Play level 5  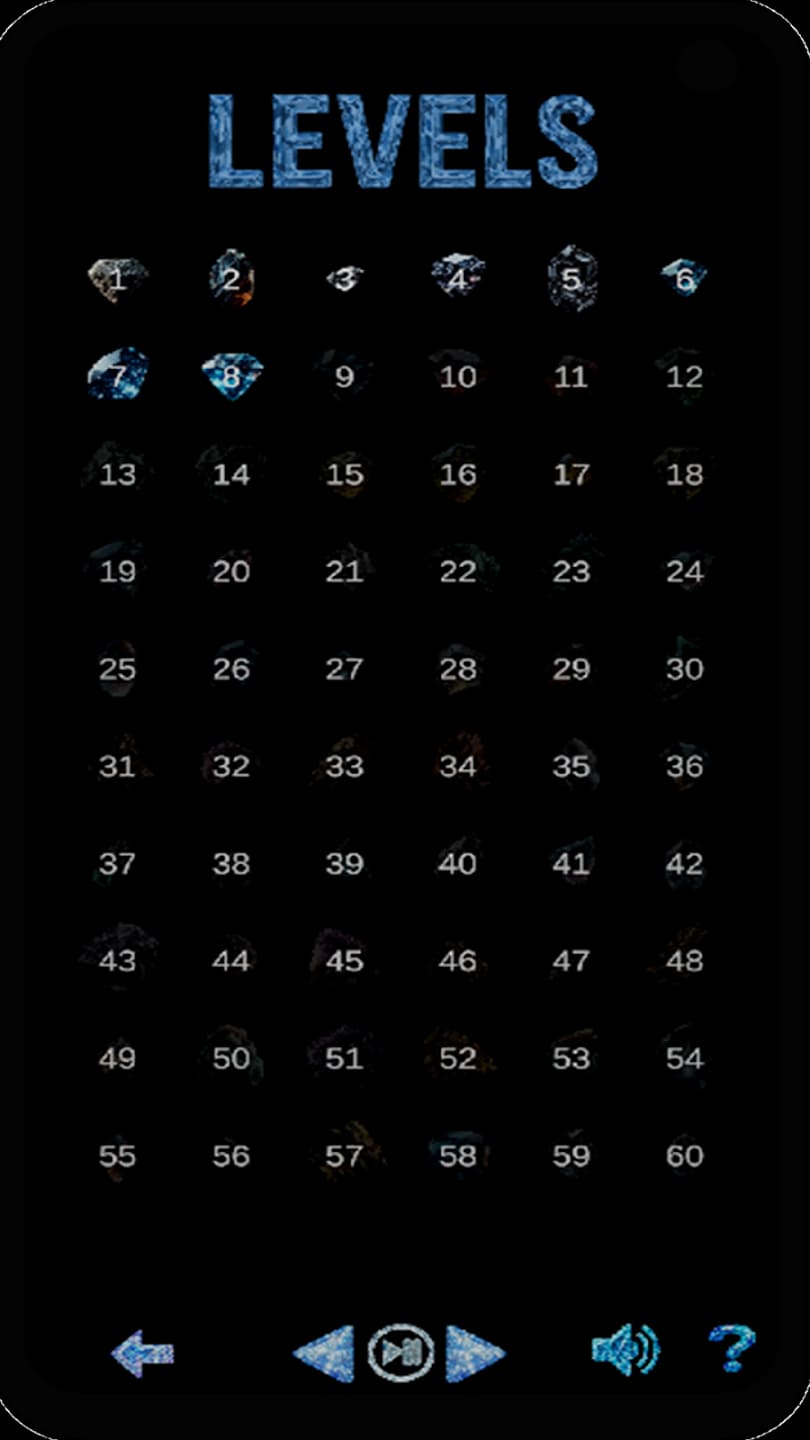click(571, 279)
